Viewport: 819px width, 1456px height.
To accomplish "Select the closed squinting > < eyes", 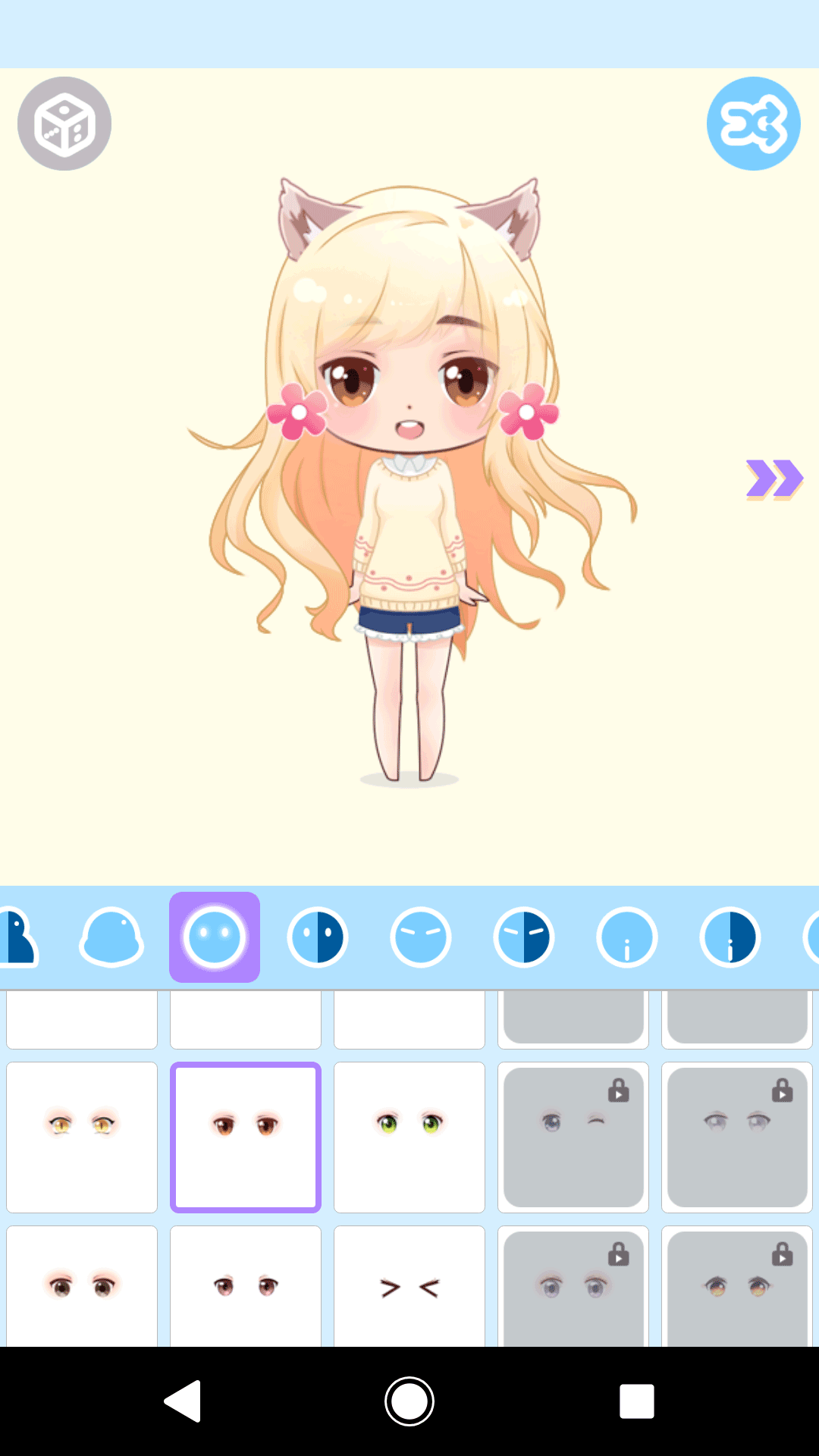I will [x=409, y=1287].
